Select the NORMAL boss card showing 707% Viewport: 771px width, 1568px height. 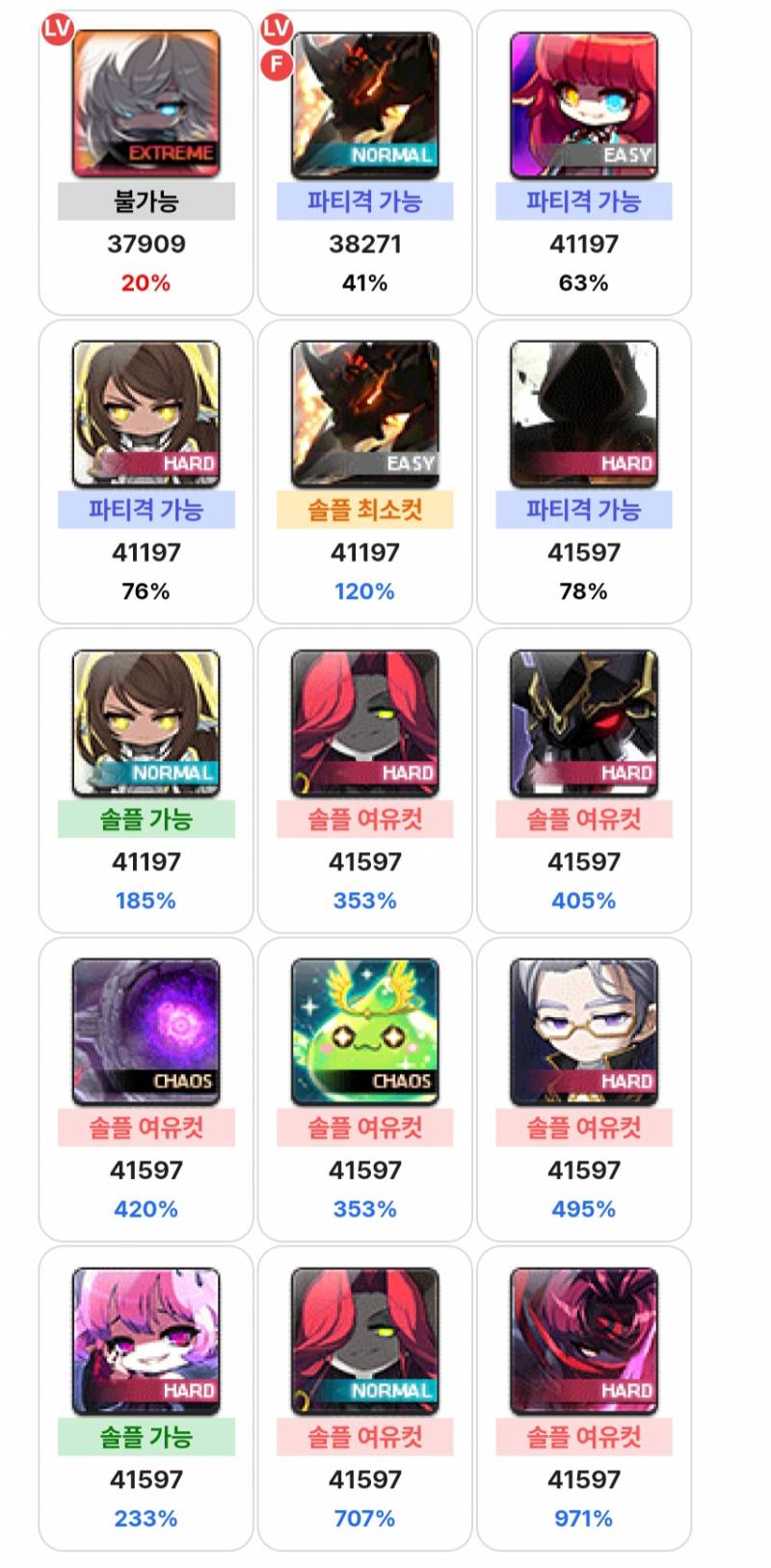[x=364, y=1398]
